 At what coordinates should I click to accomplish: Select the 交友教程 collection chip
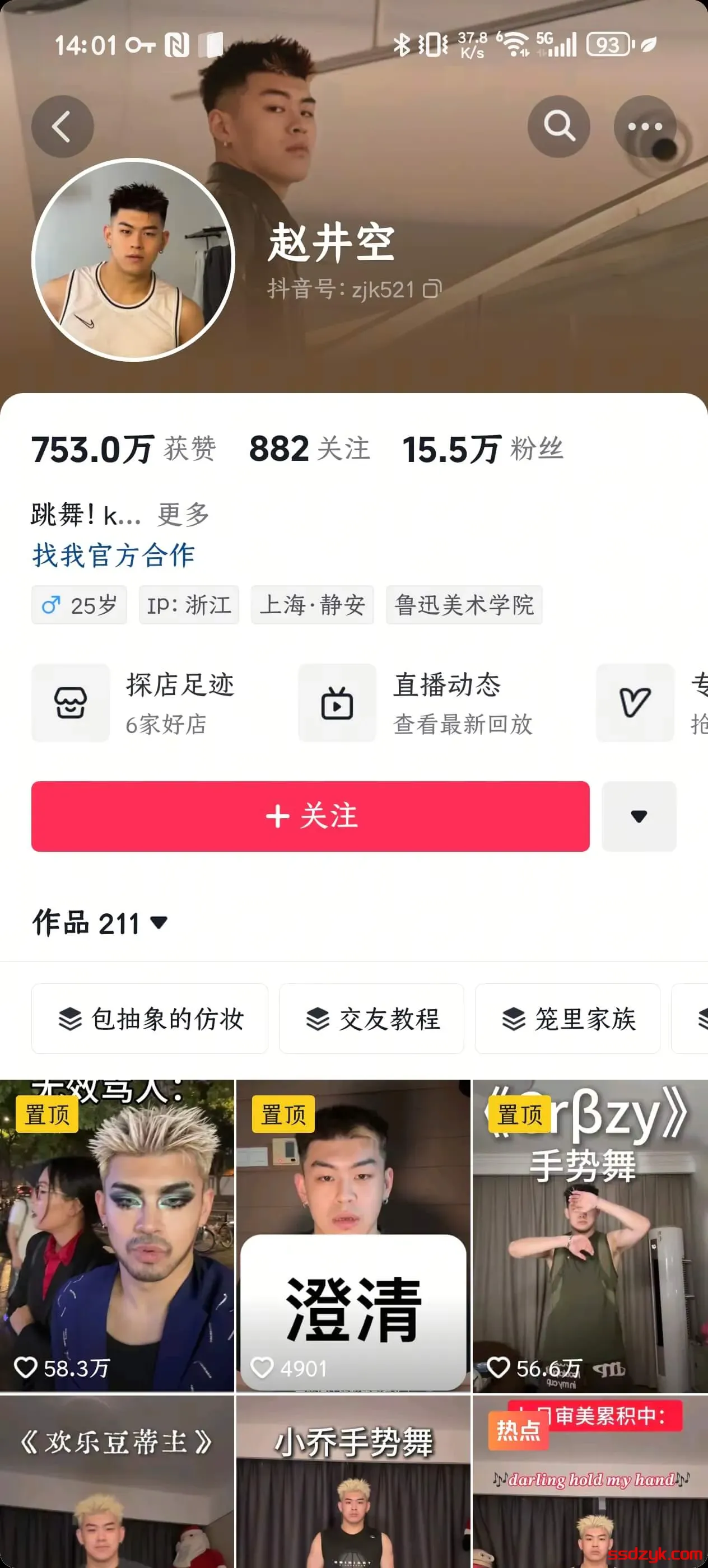371,1018
